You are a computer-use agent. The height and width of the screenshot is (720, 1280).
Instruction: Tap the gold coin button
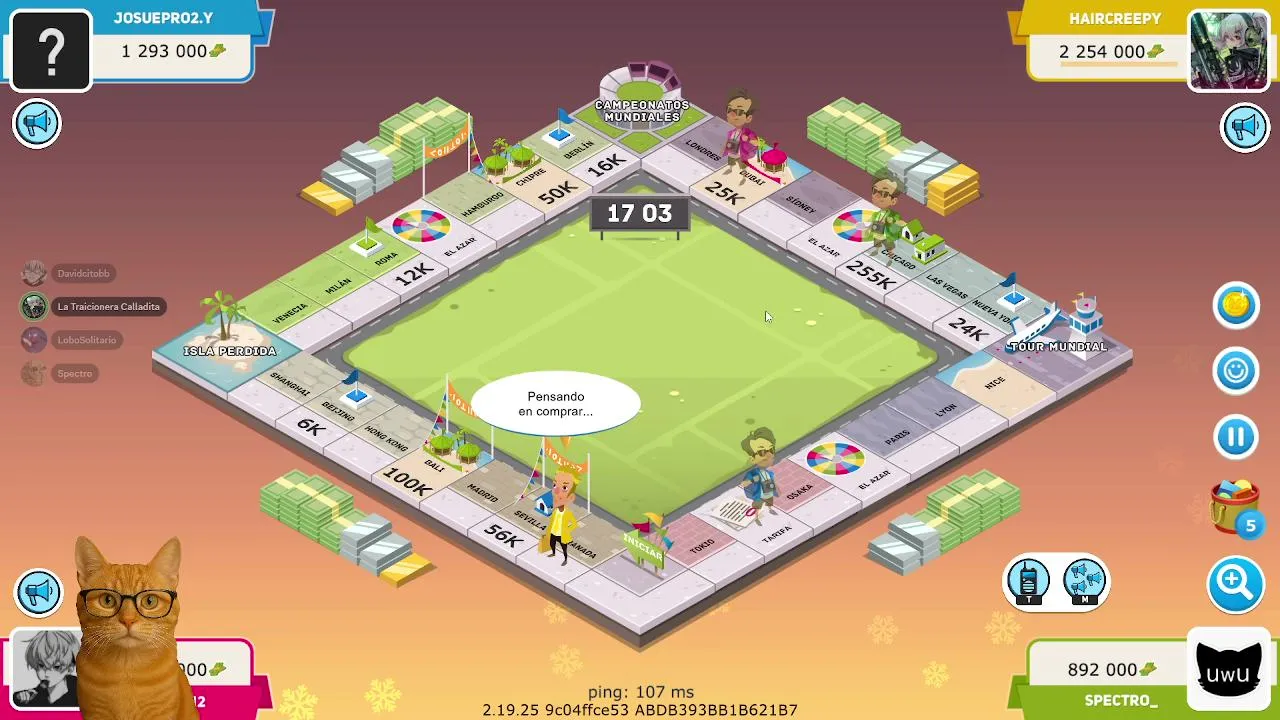[1236, 306]
